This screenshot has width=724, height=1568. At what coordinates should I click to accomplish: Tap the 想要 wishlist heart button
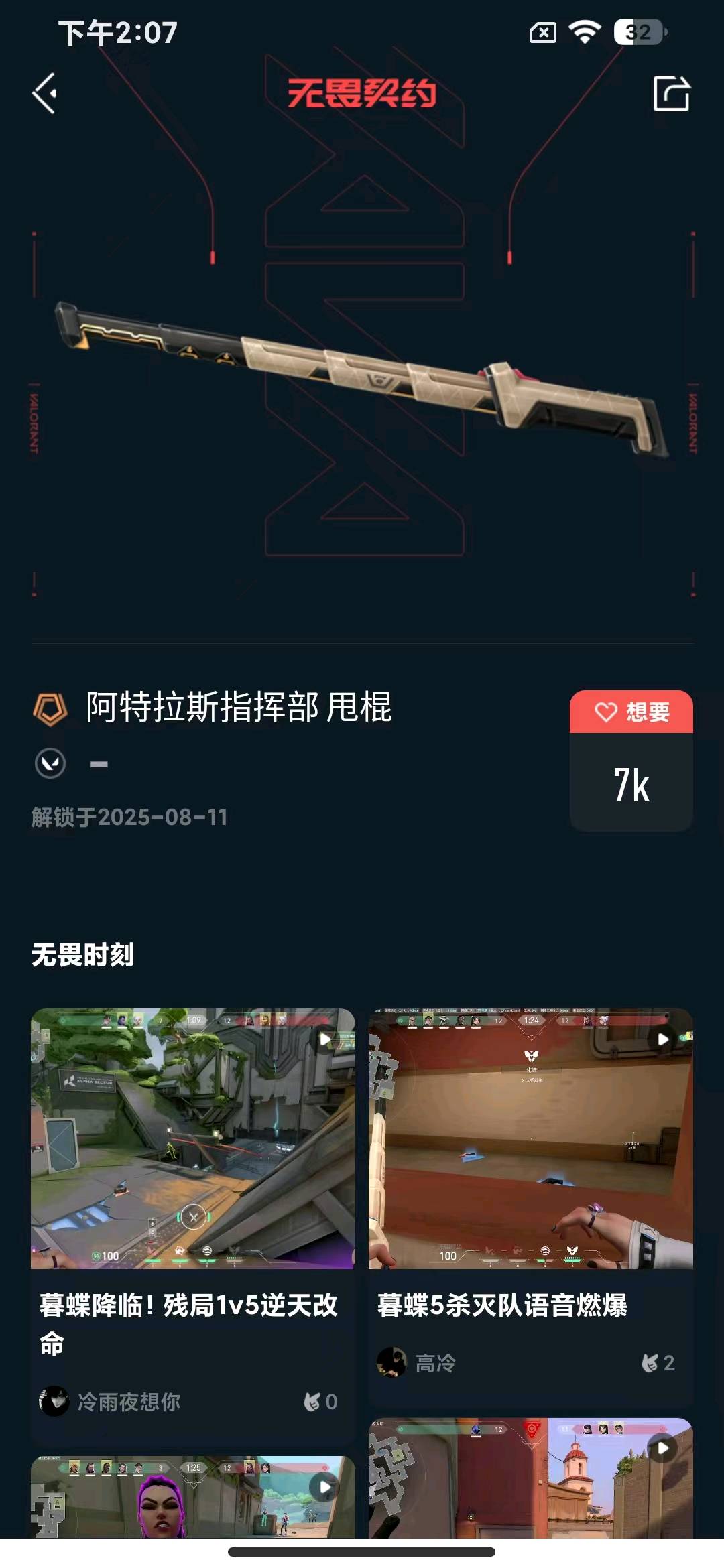pyautogui.click(x=631, y=712)
